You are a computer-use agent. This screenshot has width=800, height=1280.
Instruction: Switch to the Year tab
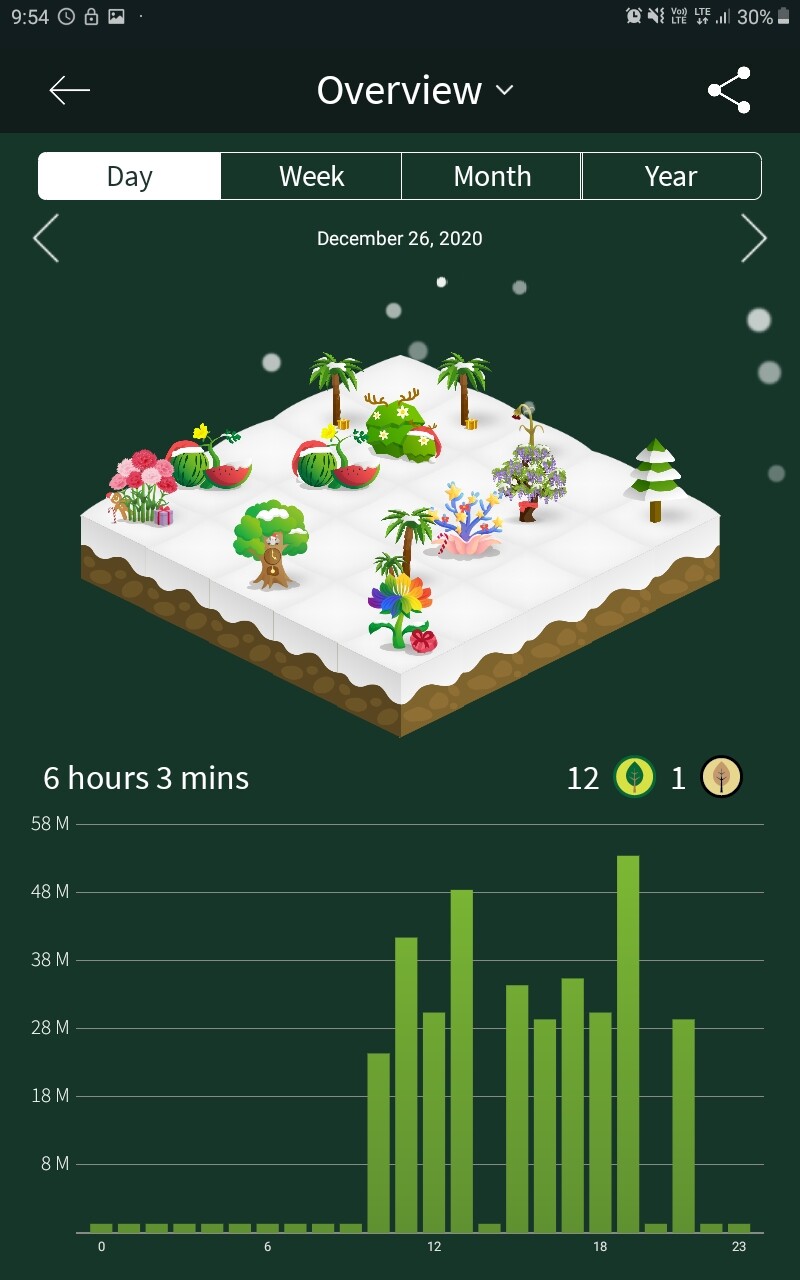point(671,176)
